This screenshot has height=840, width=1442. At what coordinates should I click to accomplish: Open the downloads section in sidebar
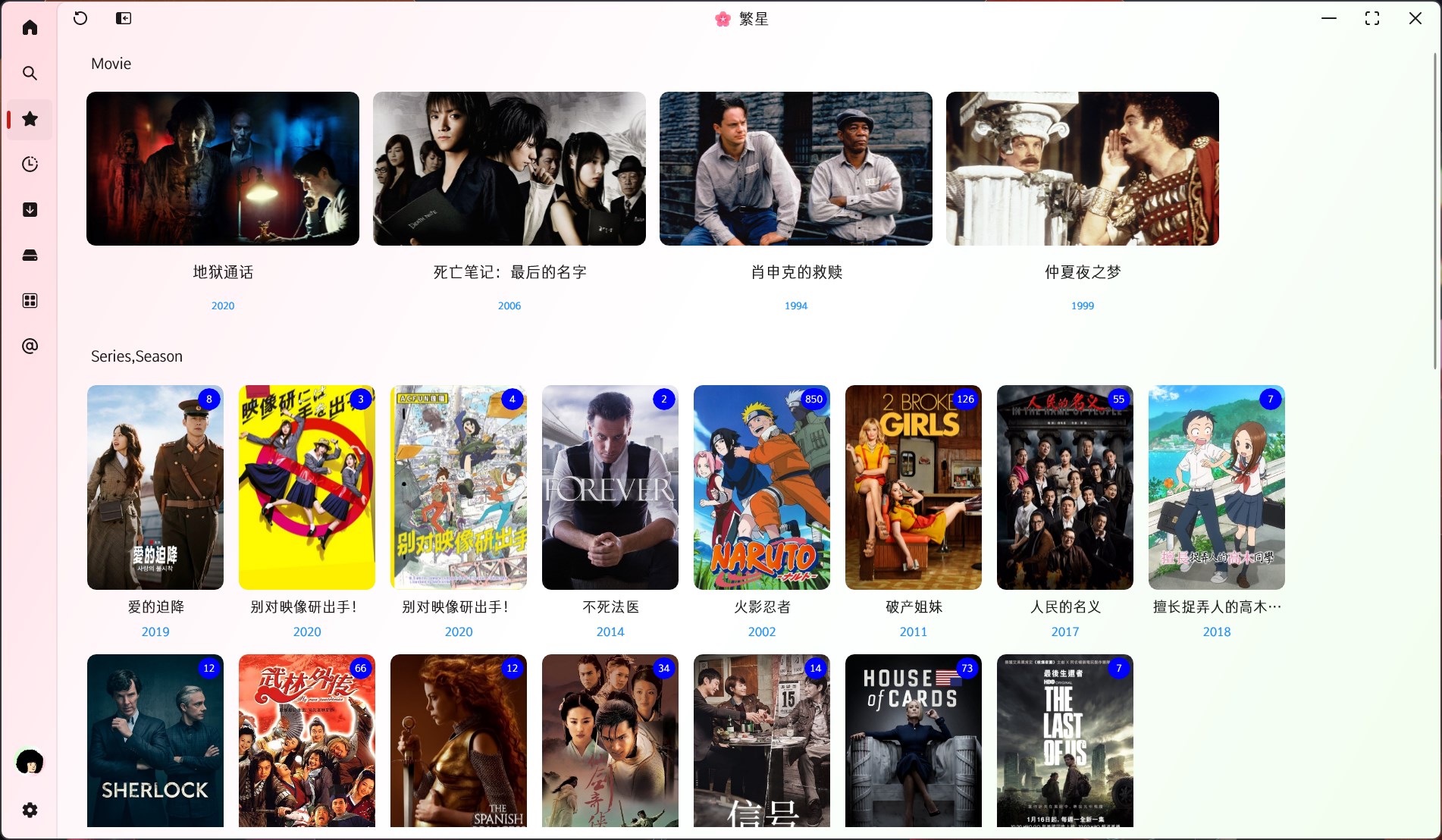30,210
